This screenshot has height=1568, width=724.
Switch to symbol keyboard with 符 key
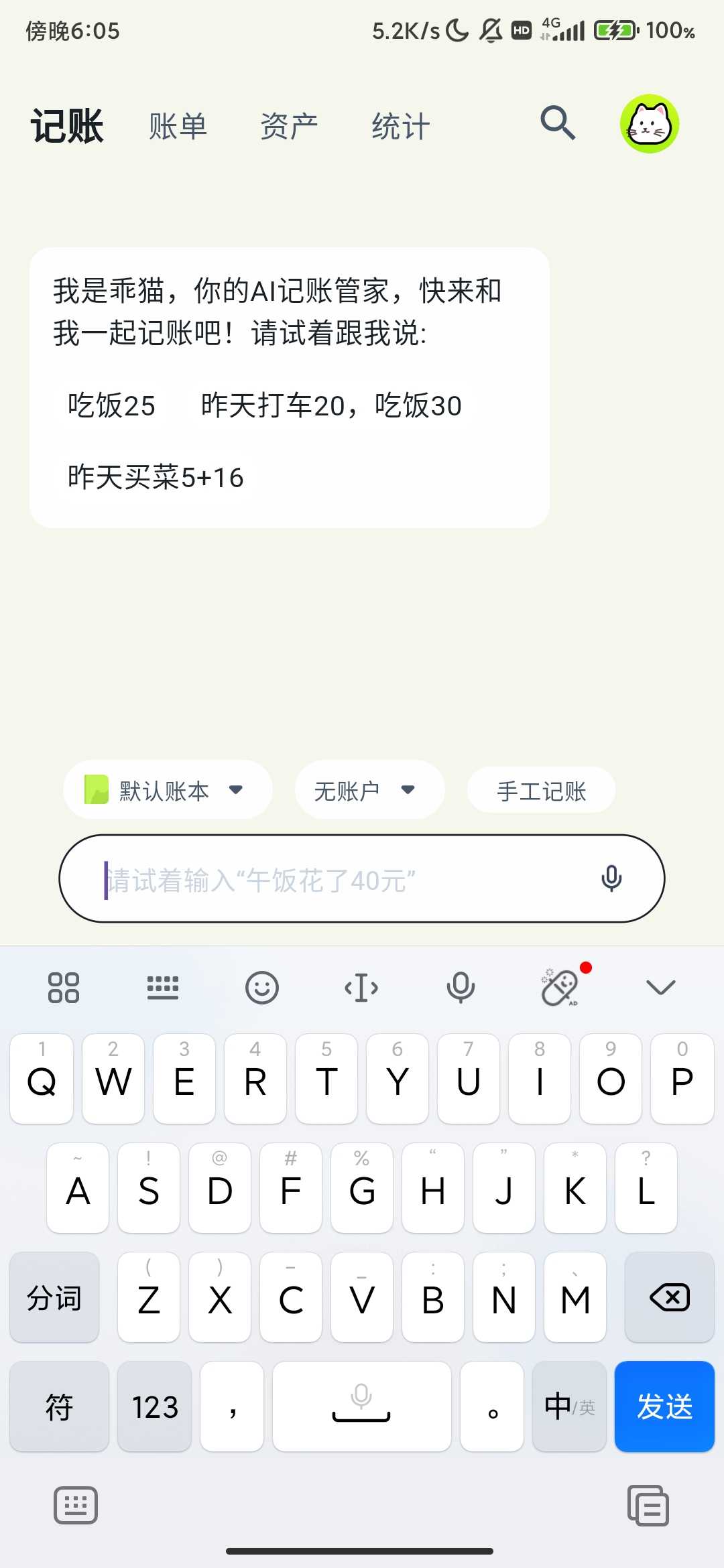pyautogui.click(x=59, y=1407)
